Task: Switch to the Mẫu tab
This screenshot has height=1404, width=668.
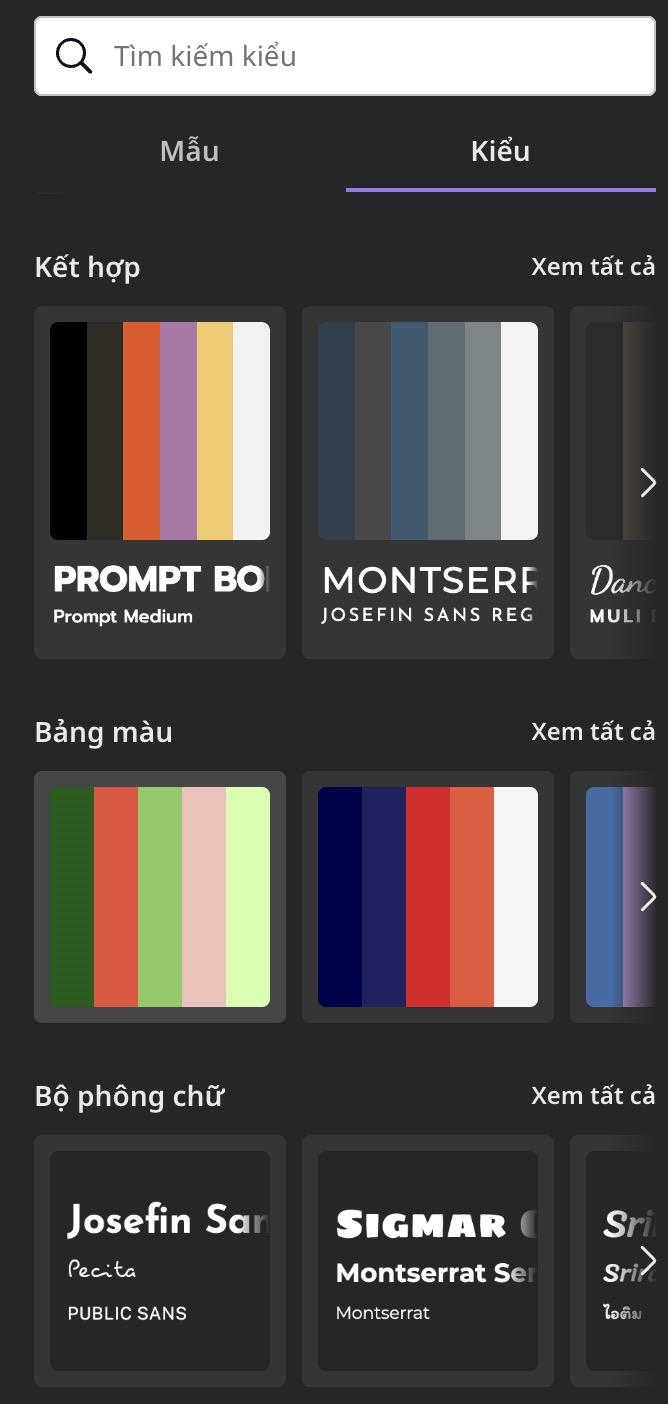Action: tap(189, 152)
